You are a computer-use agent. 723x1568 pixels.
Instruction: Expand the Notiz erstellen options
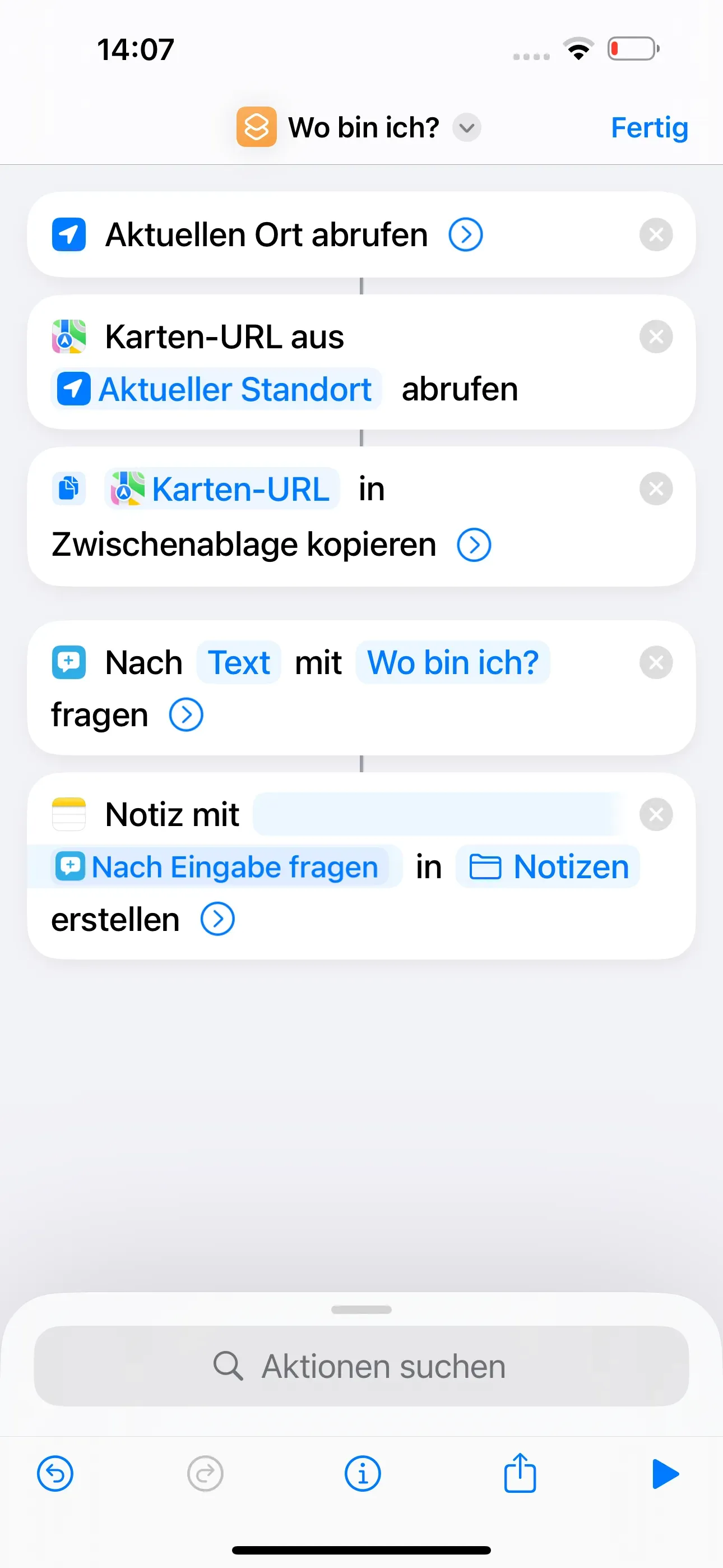point(217,920)
